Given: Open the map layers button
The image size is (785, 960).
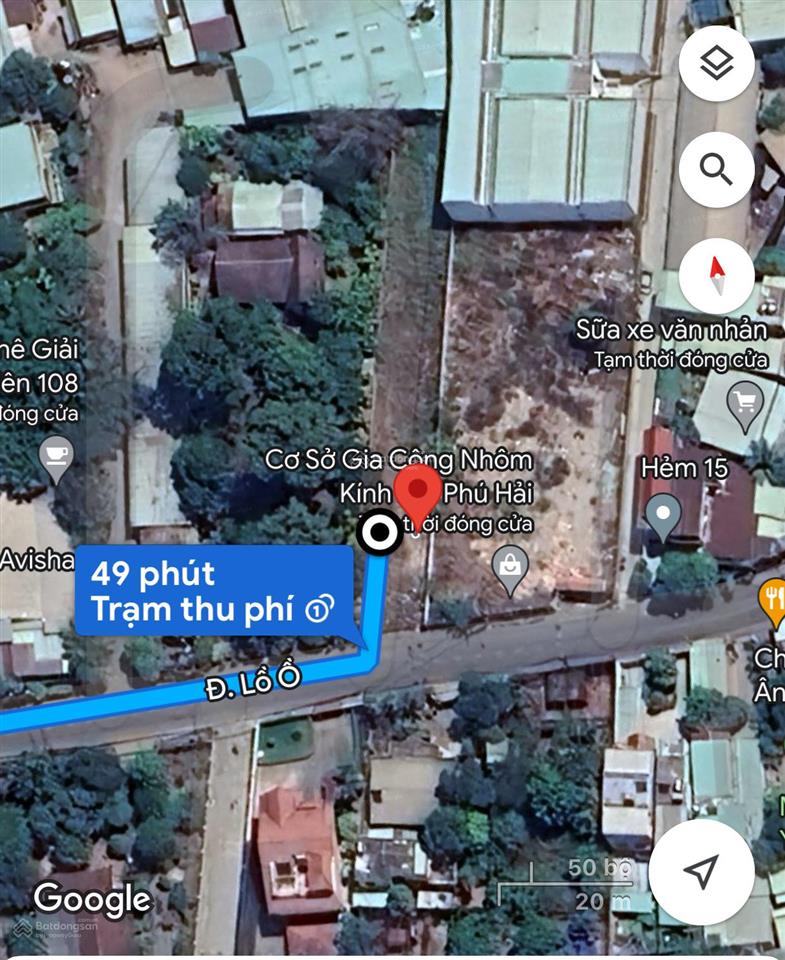Looking at the screenshot, I should click(716, 64).
